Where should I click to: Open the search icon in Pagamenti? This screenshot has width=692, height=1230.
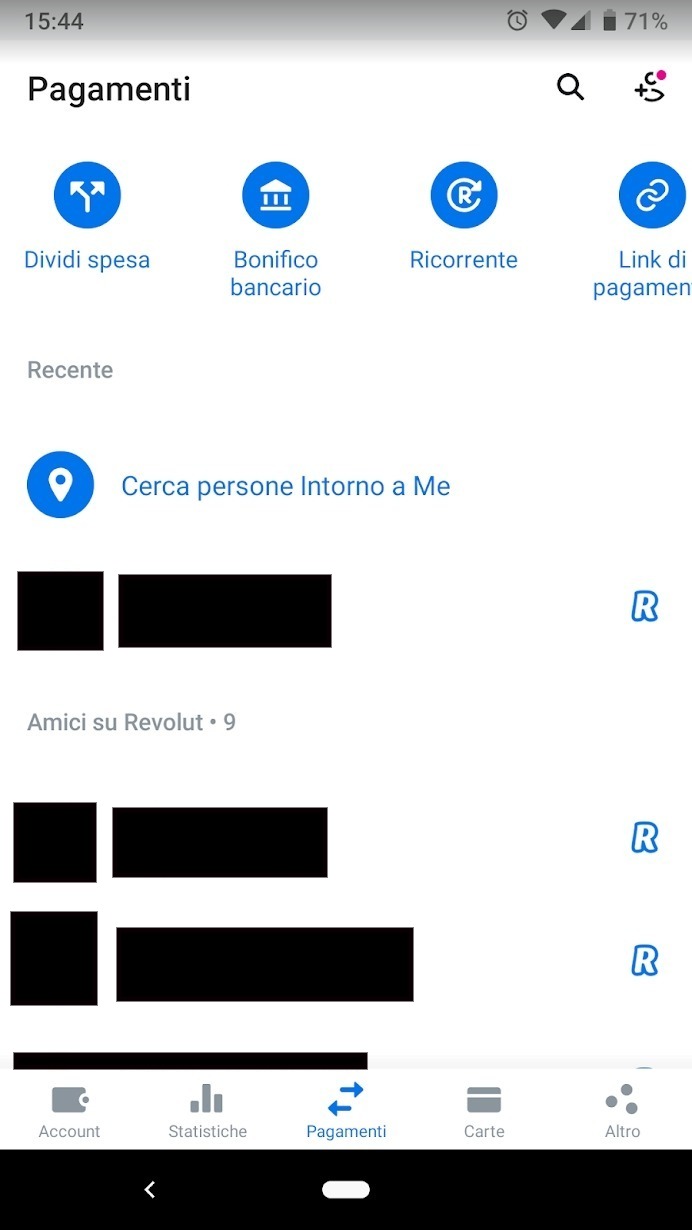click(x=570, y=88)
